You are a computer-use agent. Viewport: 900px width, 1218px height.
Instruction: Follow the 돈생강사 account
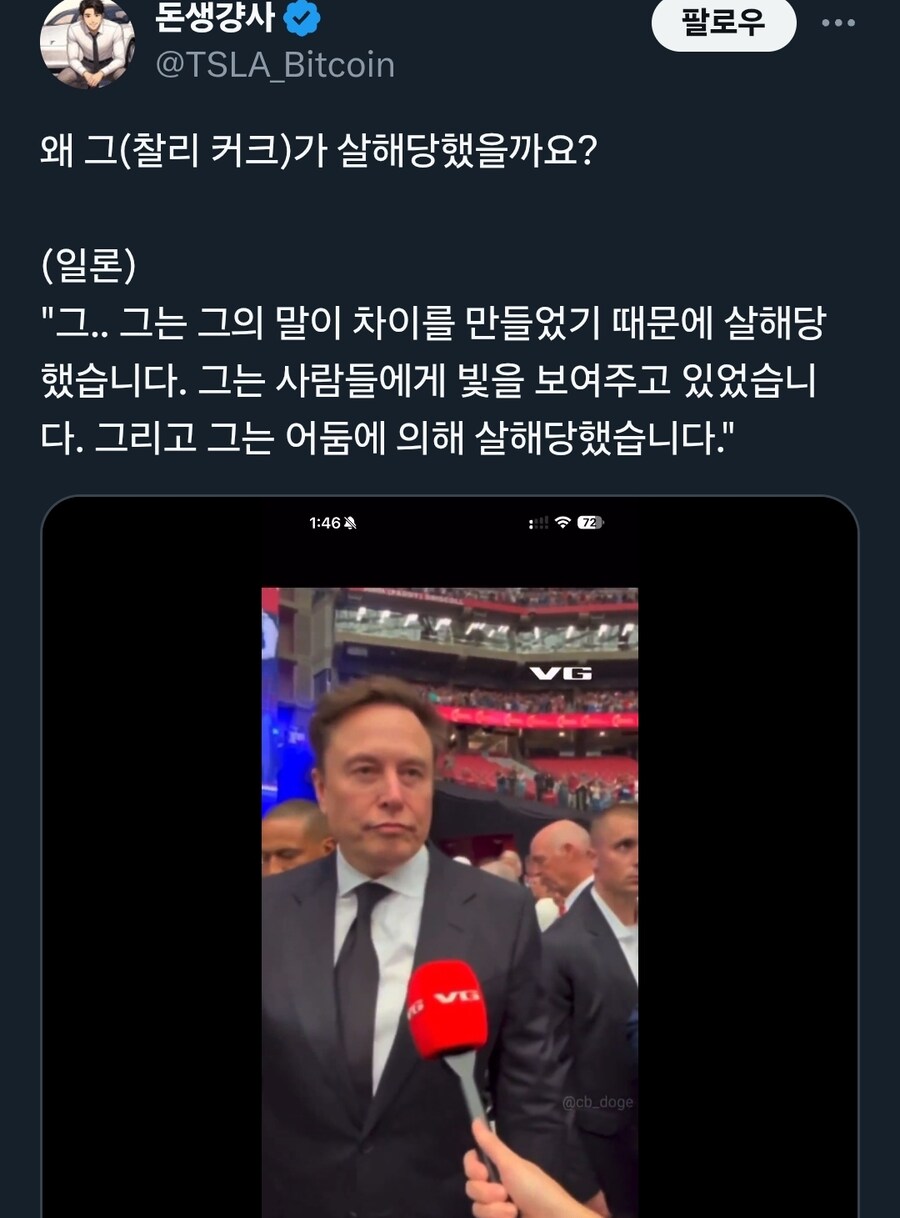(723, 23)
